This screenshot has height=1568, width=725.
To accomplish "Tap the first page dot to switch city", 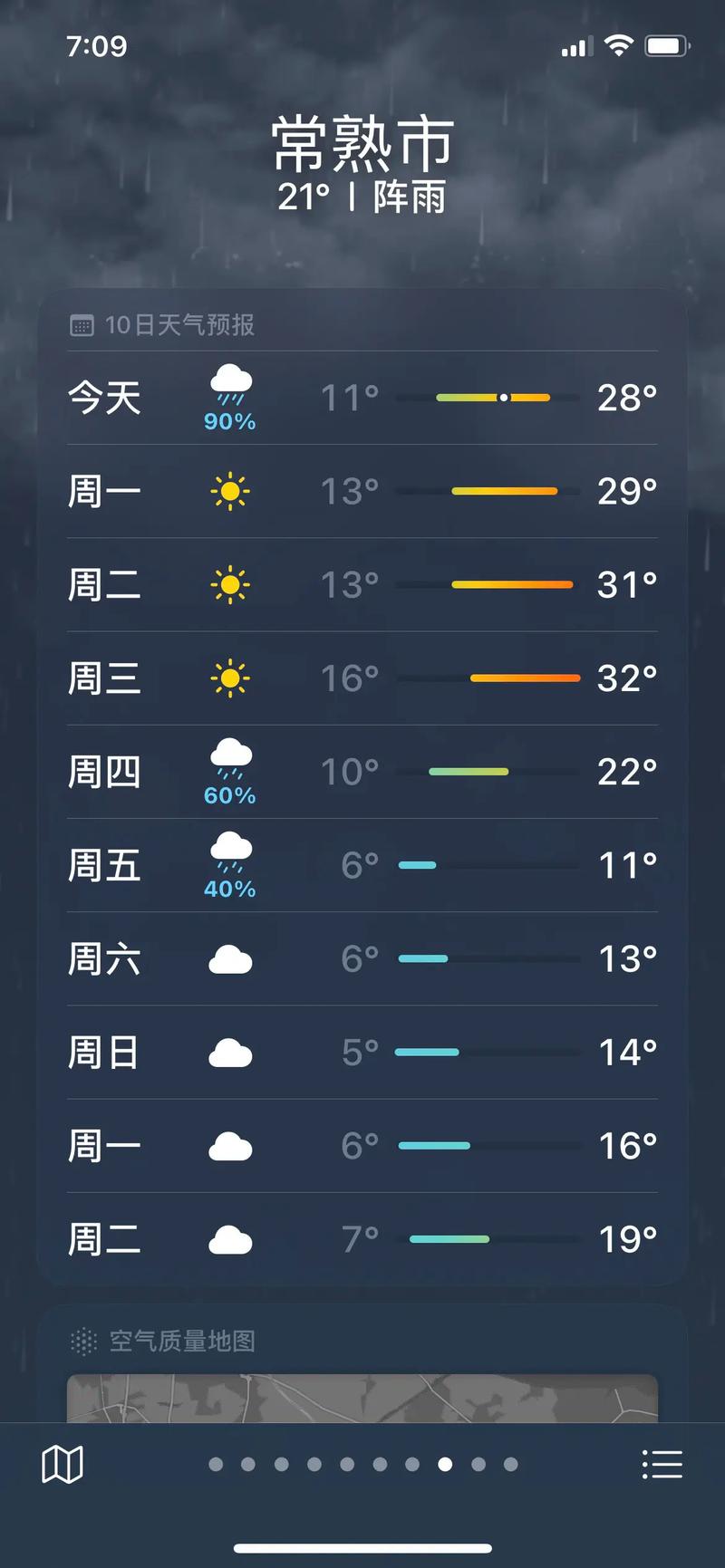I will pos(216,1464).
